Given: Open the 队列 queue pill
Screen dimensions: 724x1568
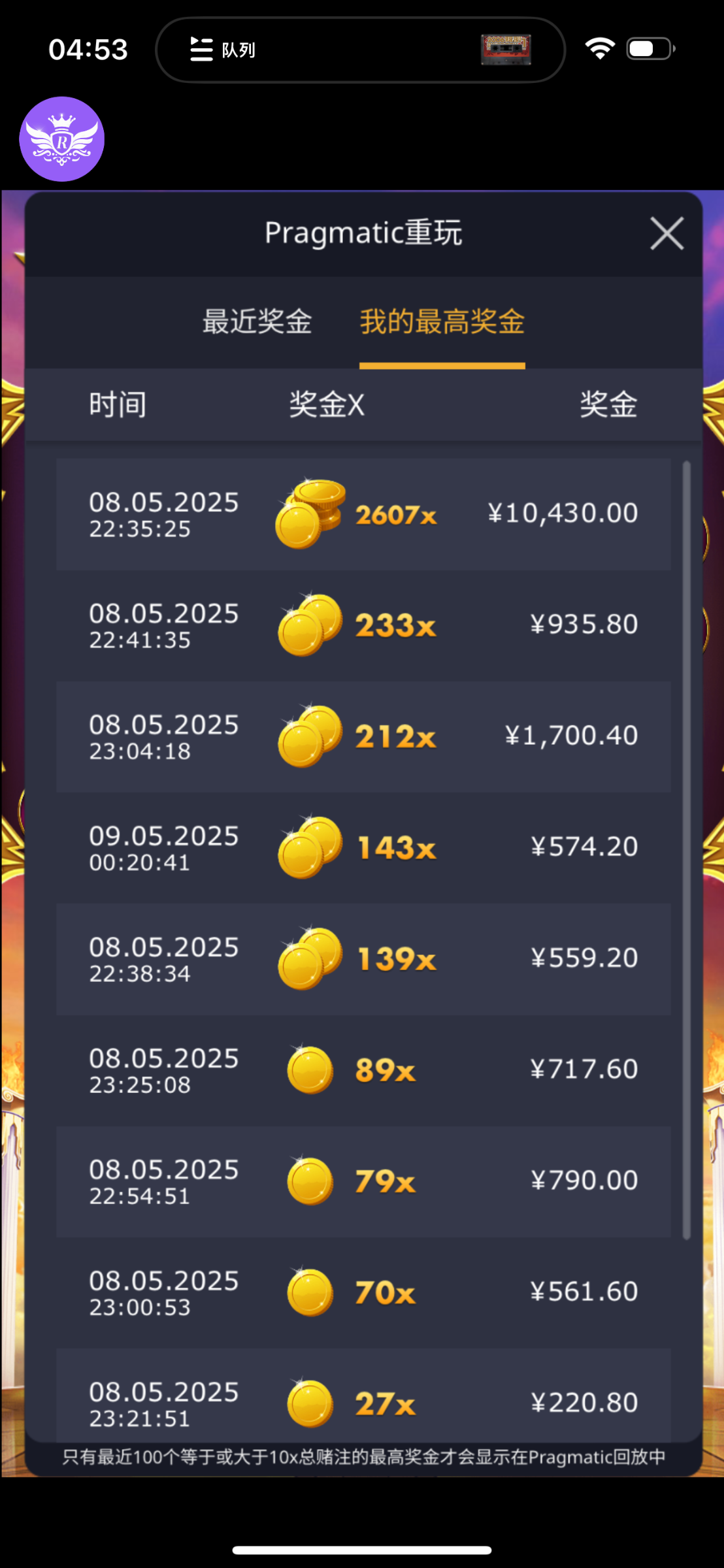Looking at the screenshot, I should coord(223,50).
